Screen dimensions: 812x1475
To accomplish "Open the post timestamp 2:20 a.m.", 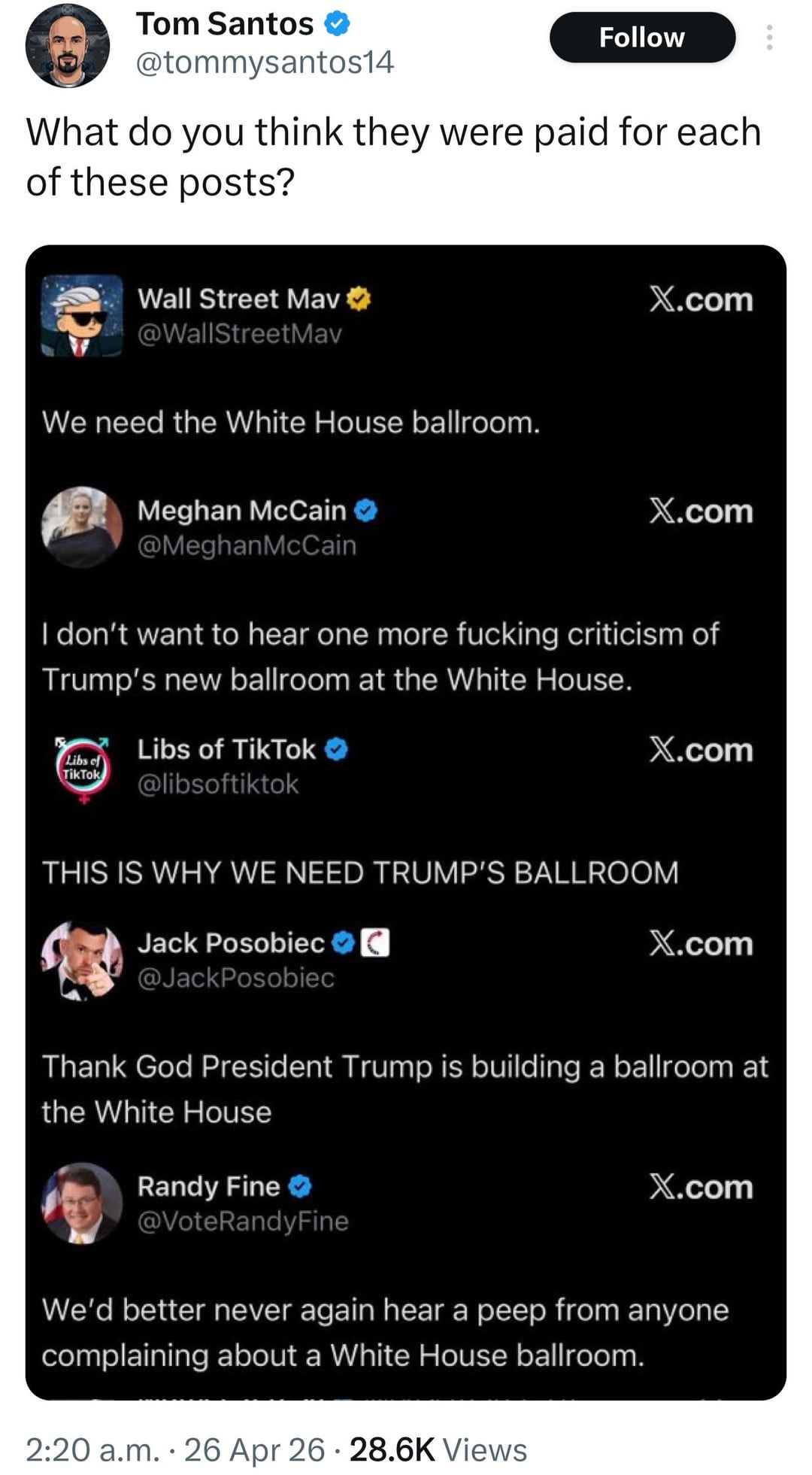I will click(x=92, y=1449).
